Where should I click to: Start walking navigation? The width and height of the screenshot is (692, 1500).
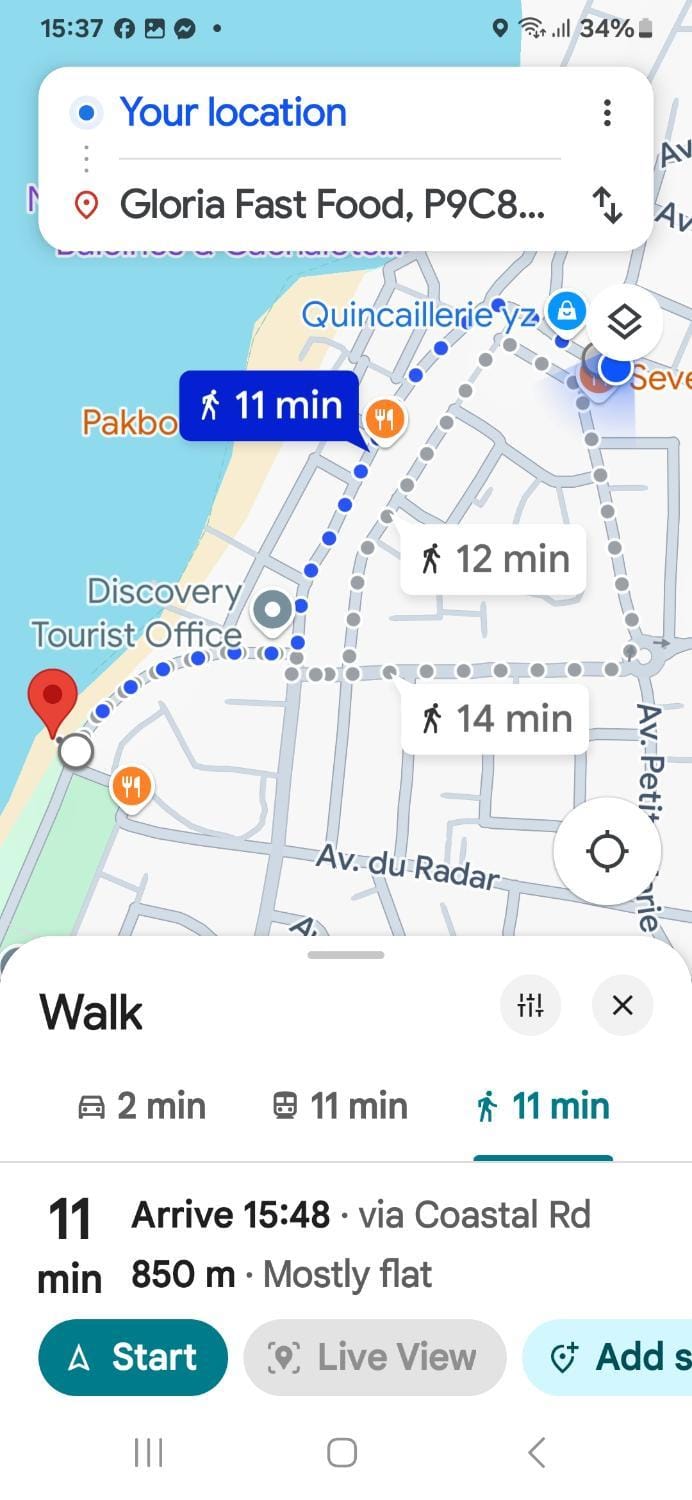point(133,1357)
